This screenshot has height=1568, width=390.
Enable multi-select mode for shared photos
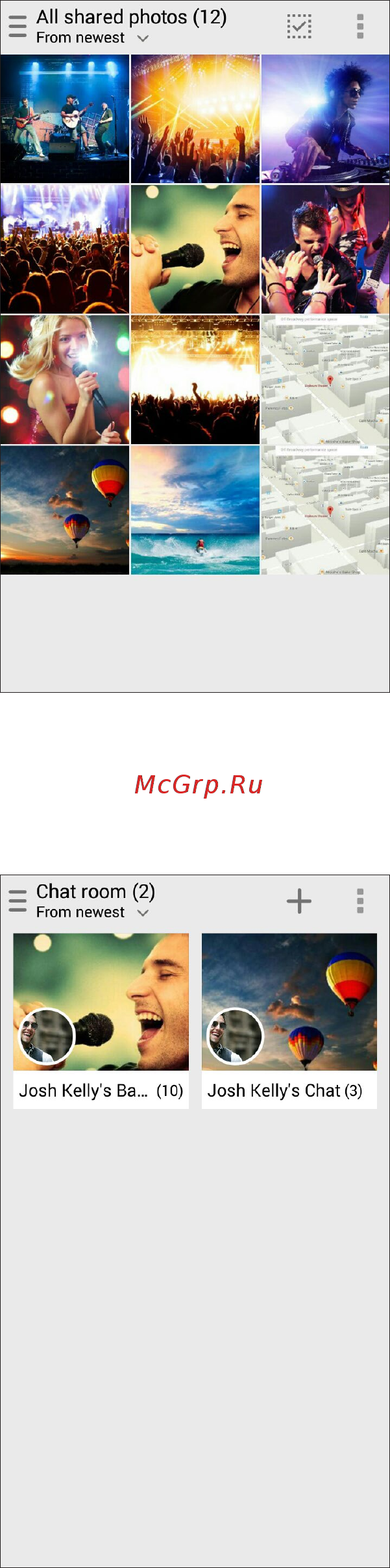(x=299, y=27)
